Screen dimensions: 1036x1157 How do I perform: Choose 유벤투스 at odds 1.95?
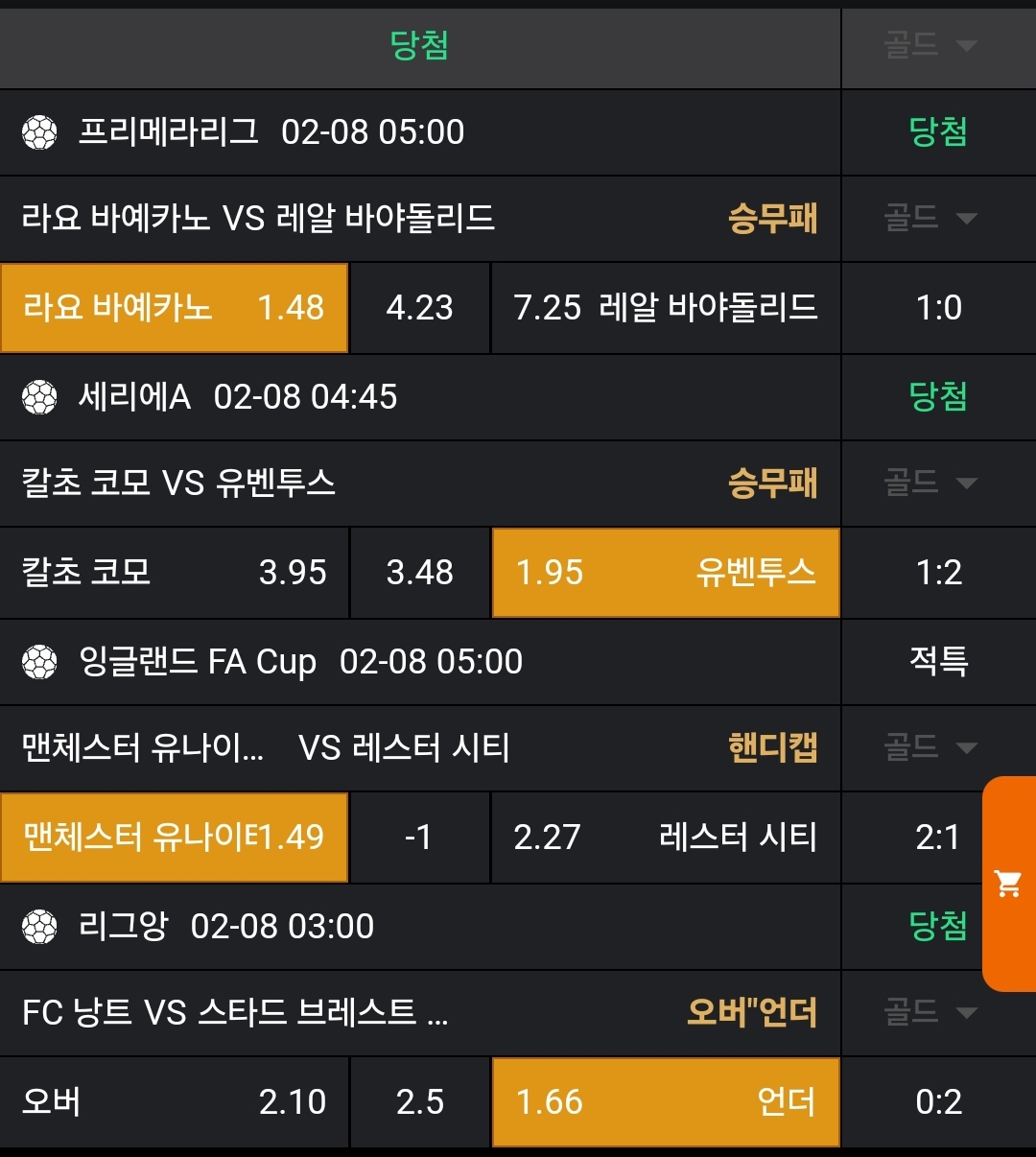(665, 573)
